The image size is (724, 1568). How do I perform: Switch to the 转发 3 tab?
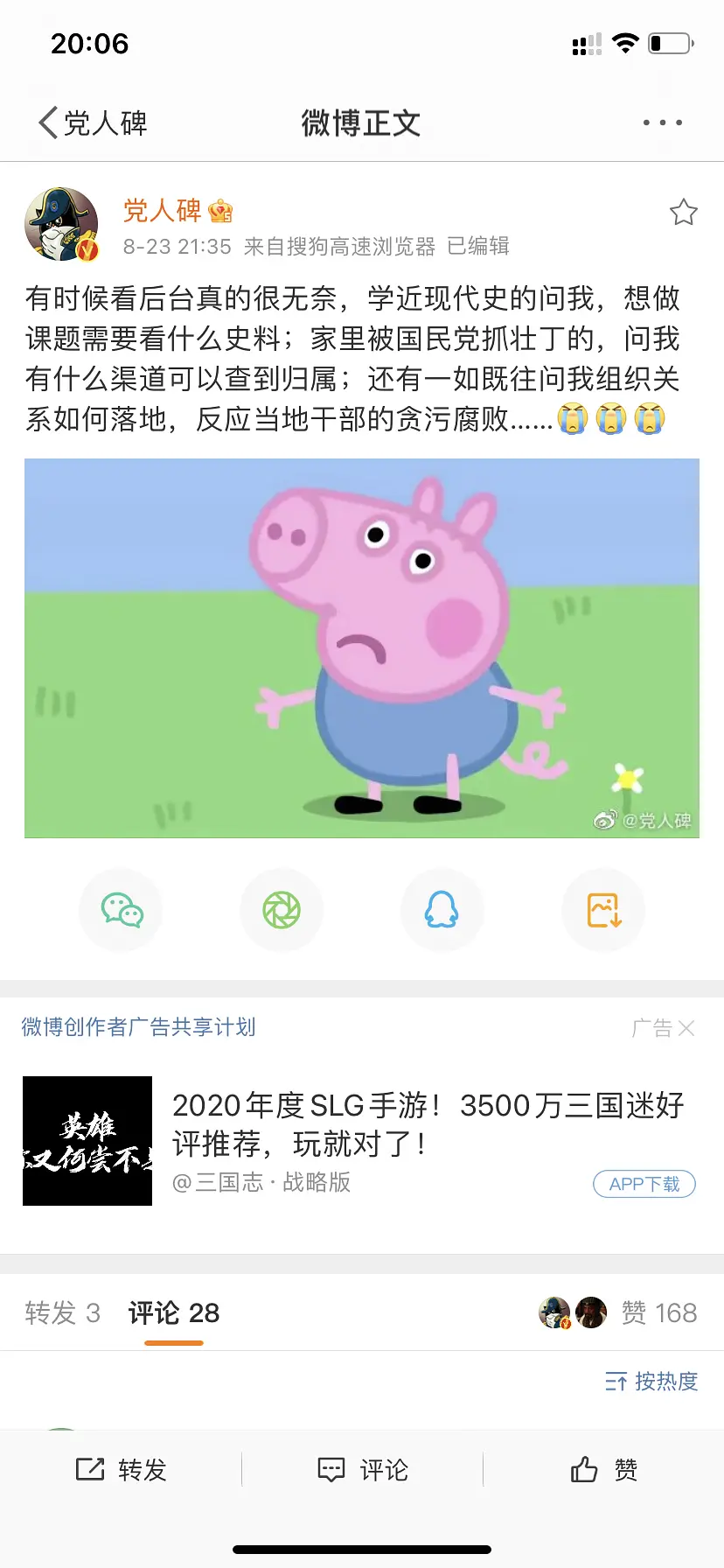pos(62,1312)
